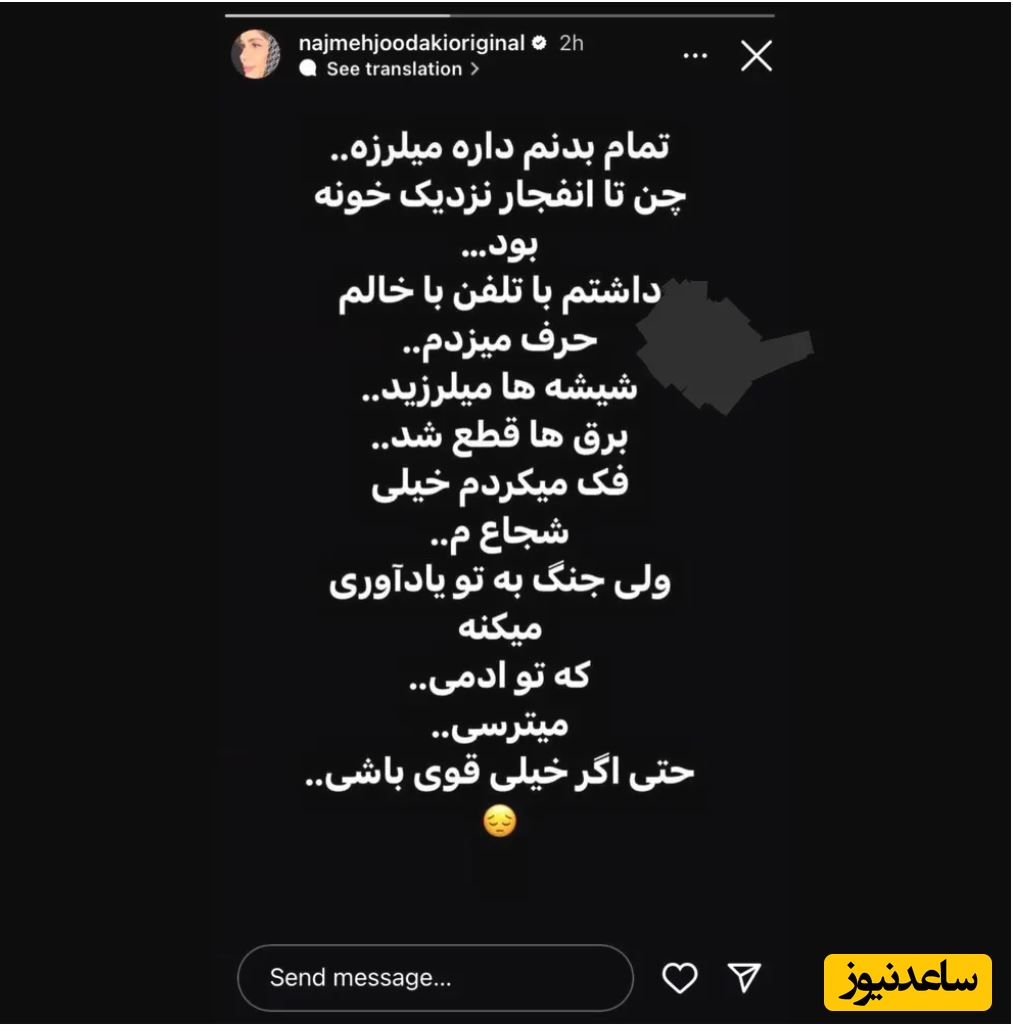See translation of this story
The width and height of the screenshot is (1013, 1032).
tap(394, 69)
